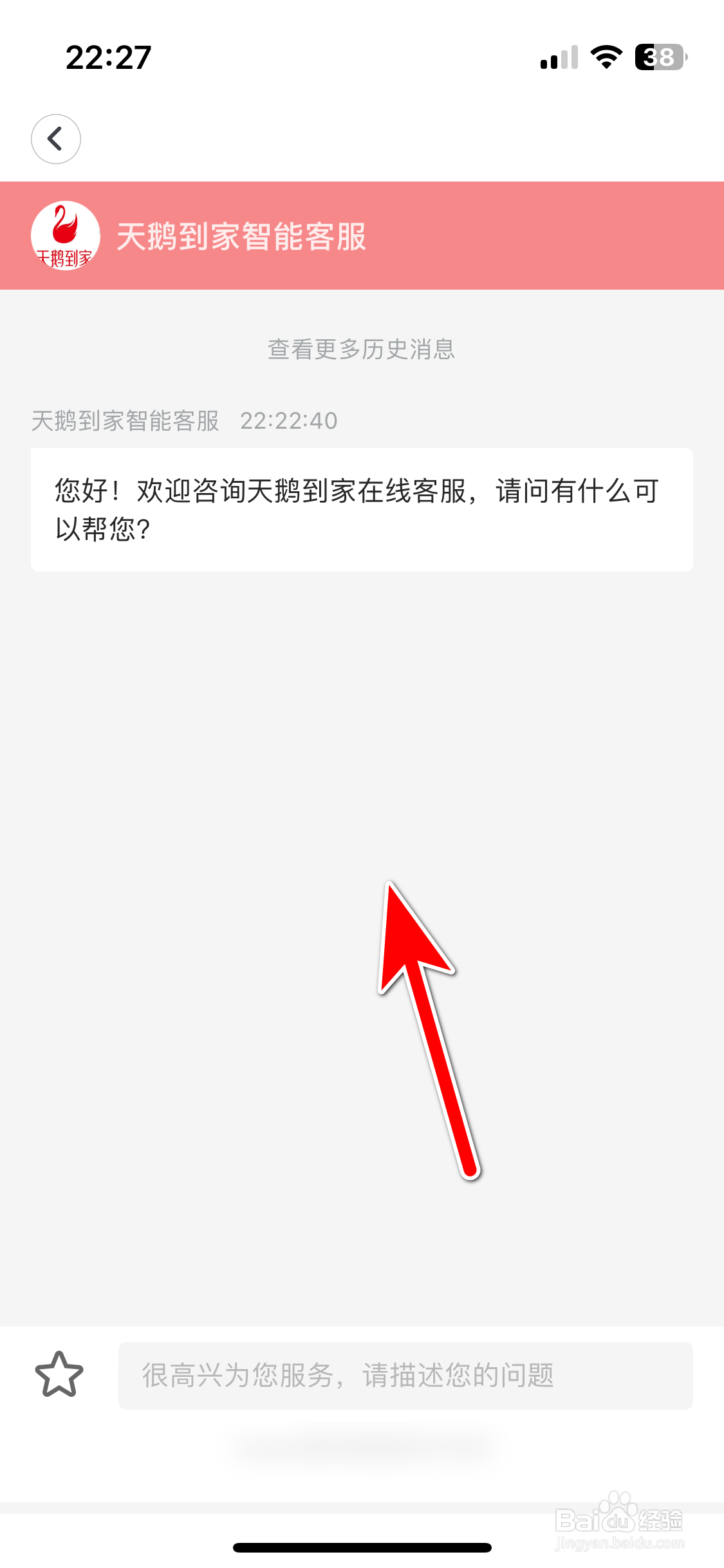Tap the back chevron button

56,139
